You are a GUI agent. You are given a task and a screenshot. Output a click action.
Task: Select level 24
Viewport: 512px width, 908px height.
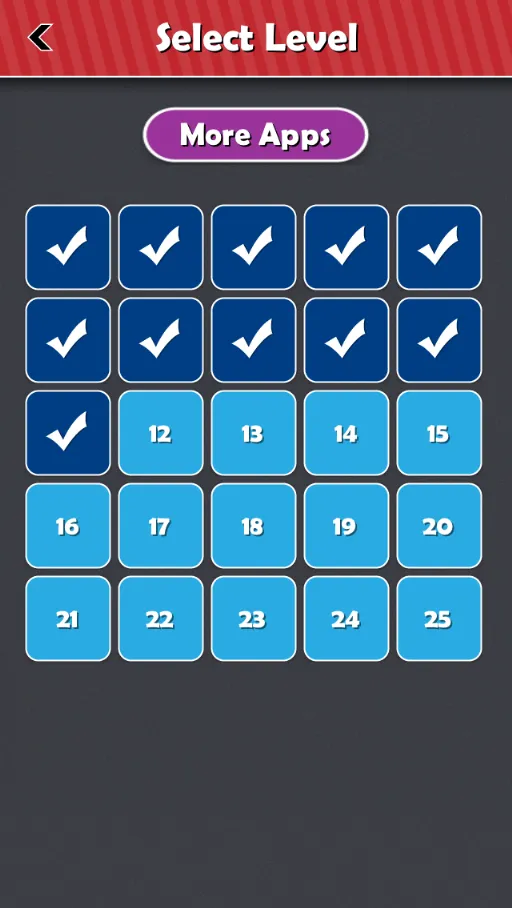tap(346, 618)
